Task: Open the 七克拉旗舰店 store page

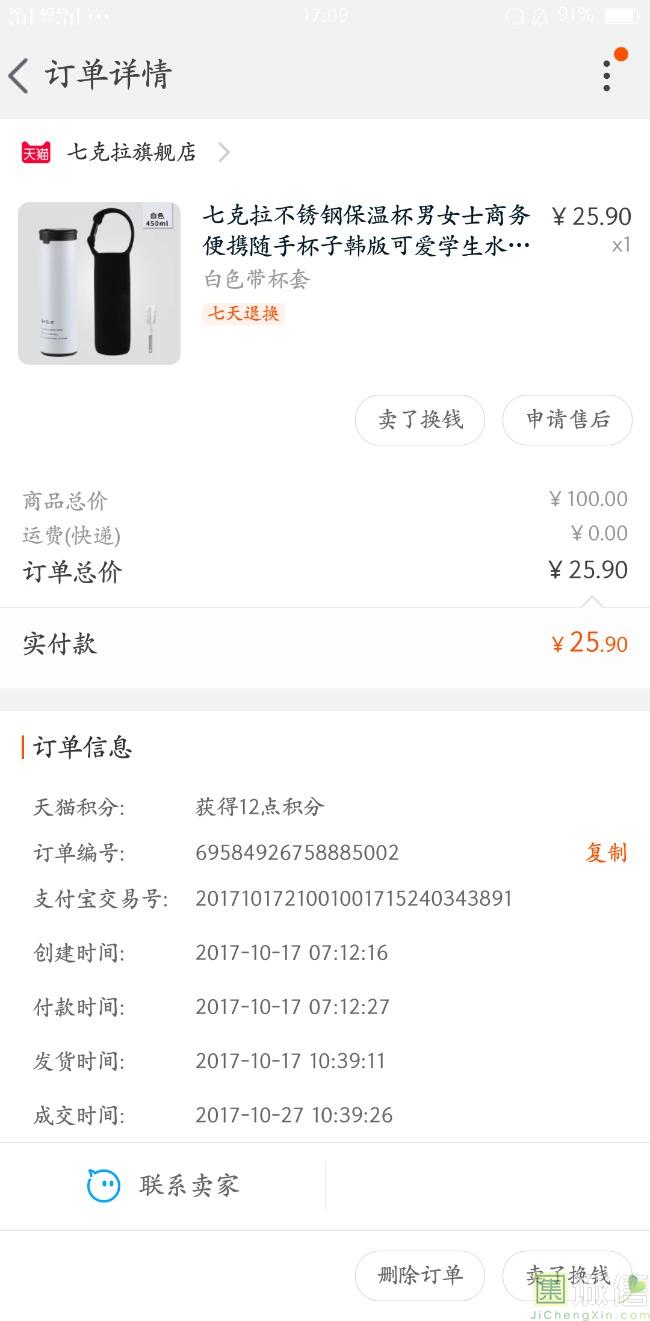Action: [131, 152]
